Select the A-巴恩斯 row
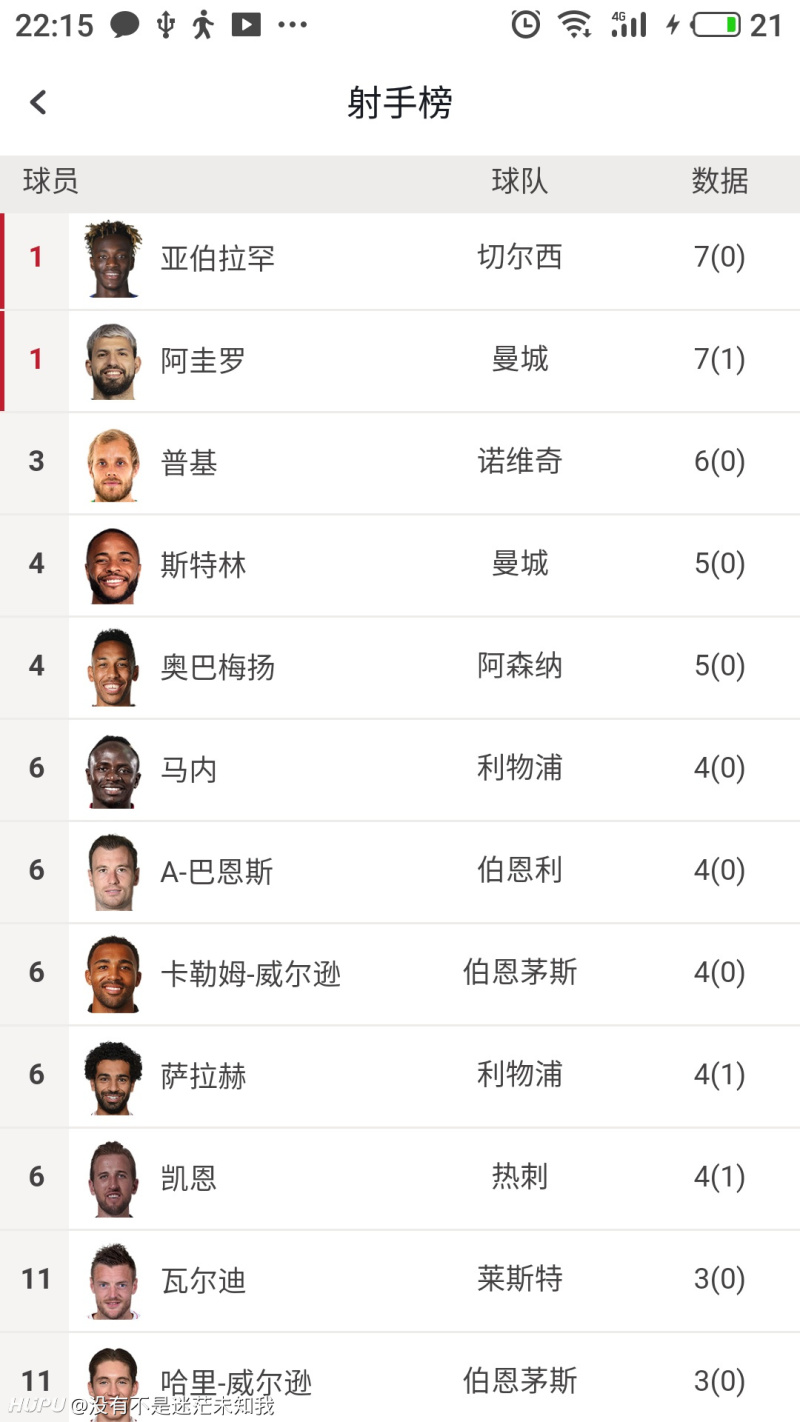800x1422 pixels. pyautogui.click(x=400, y=872)
